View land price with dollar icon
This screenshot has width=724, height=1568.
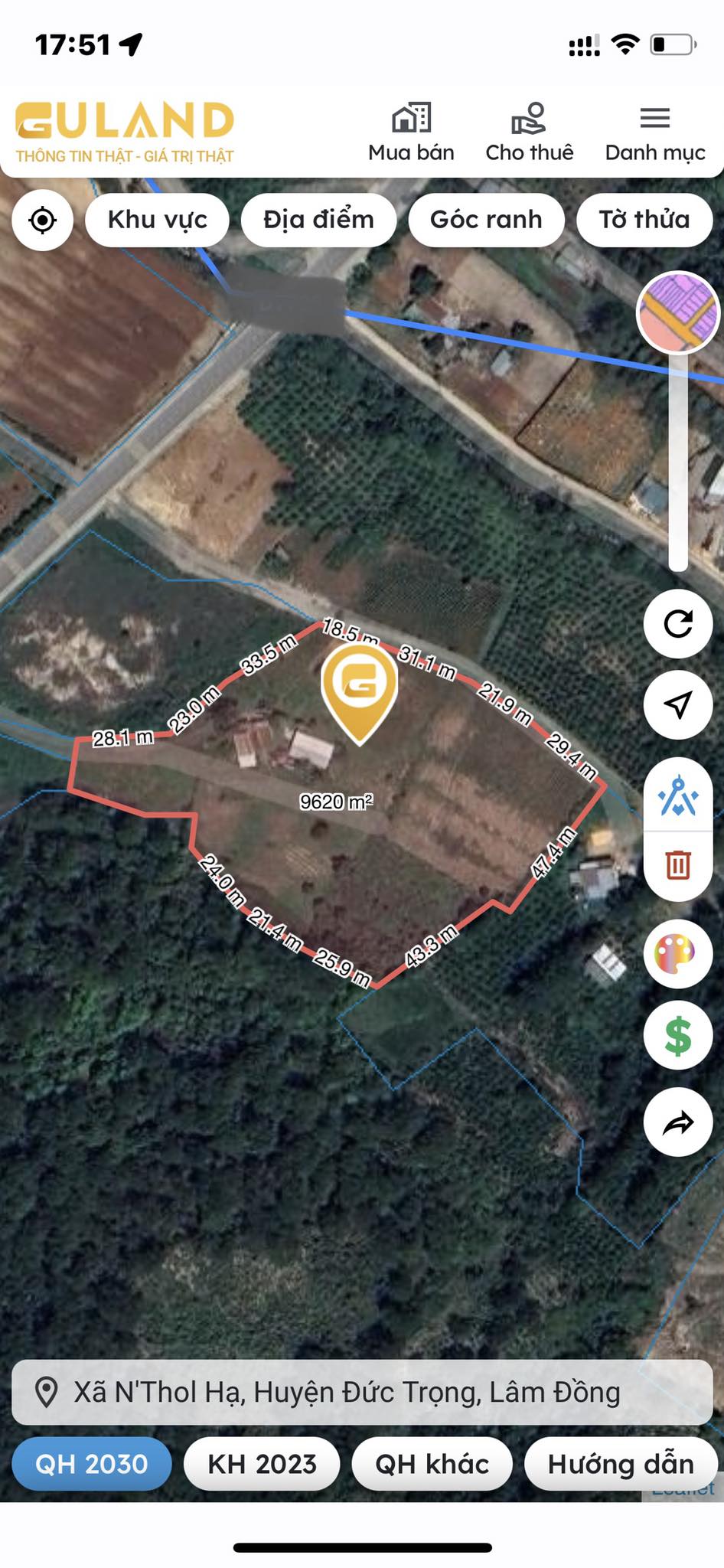[678, 1036]
